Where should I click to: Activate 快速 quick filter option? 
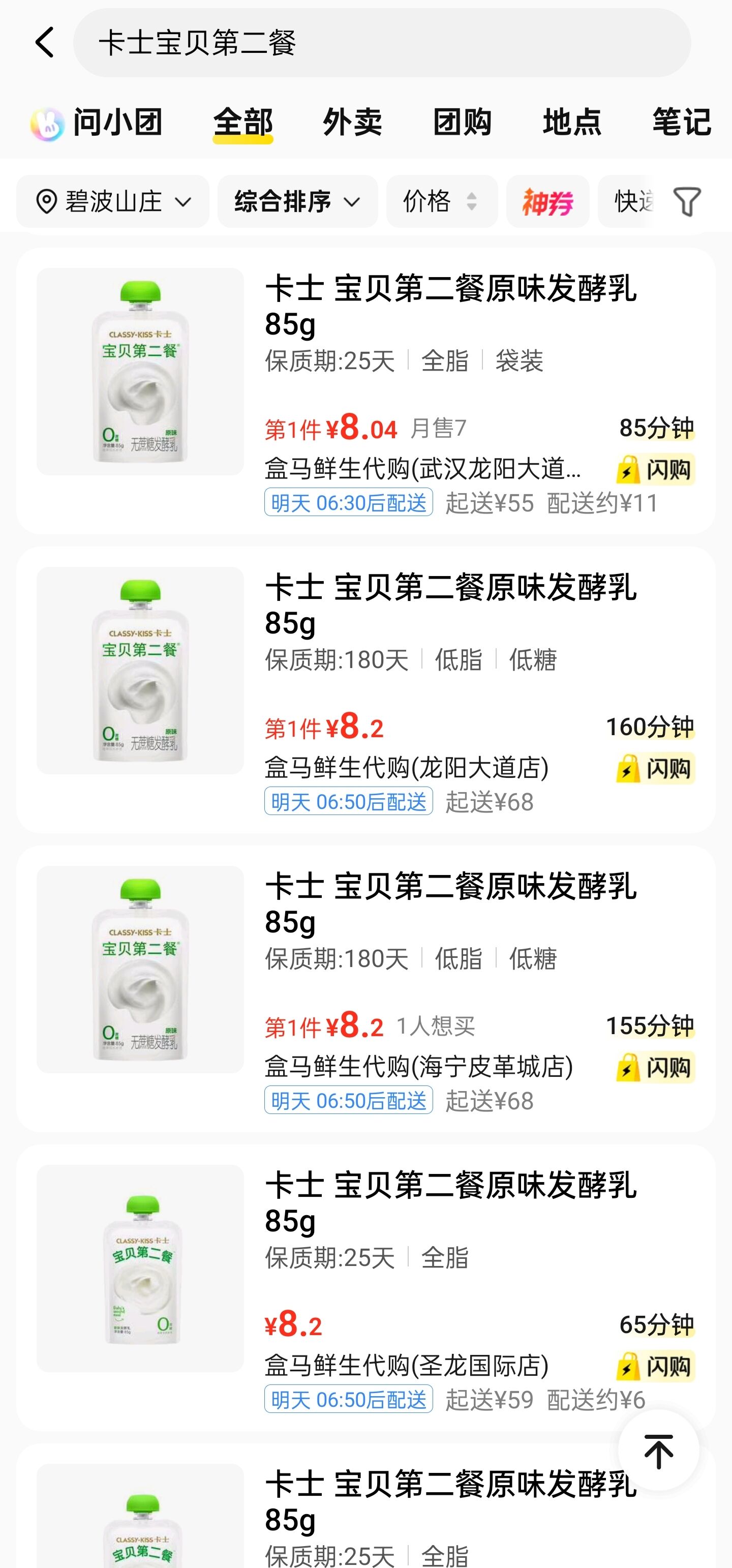(633, 201)
